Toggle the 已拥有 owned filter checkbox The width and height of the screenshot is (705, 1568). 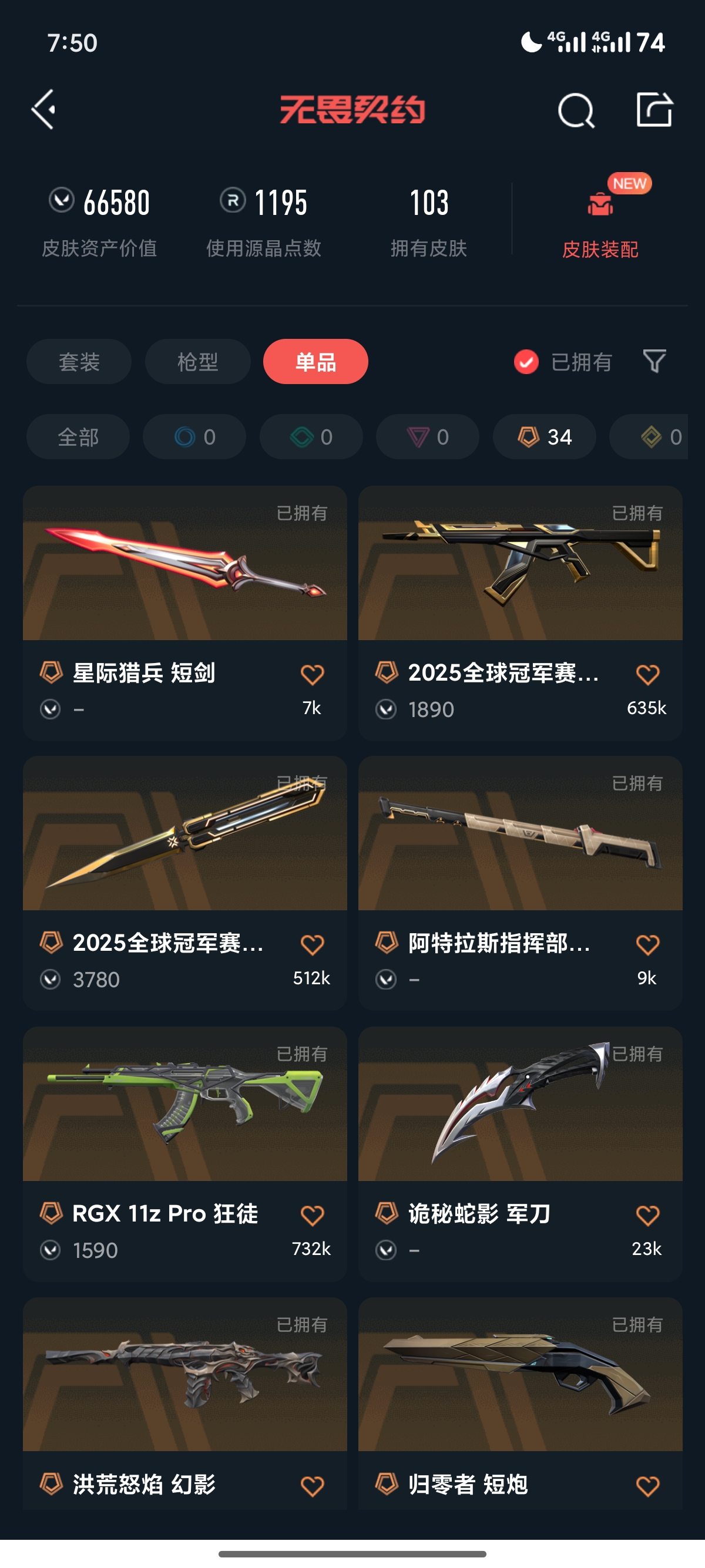526,362
